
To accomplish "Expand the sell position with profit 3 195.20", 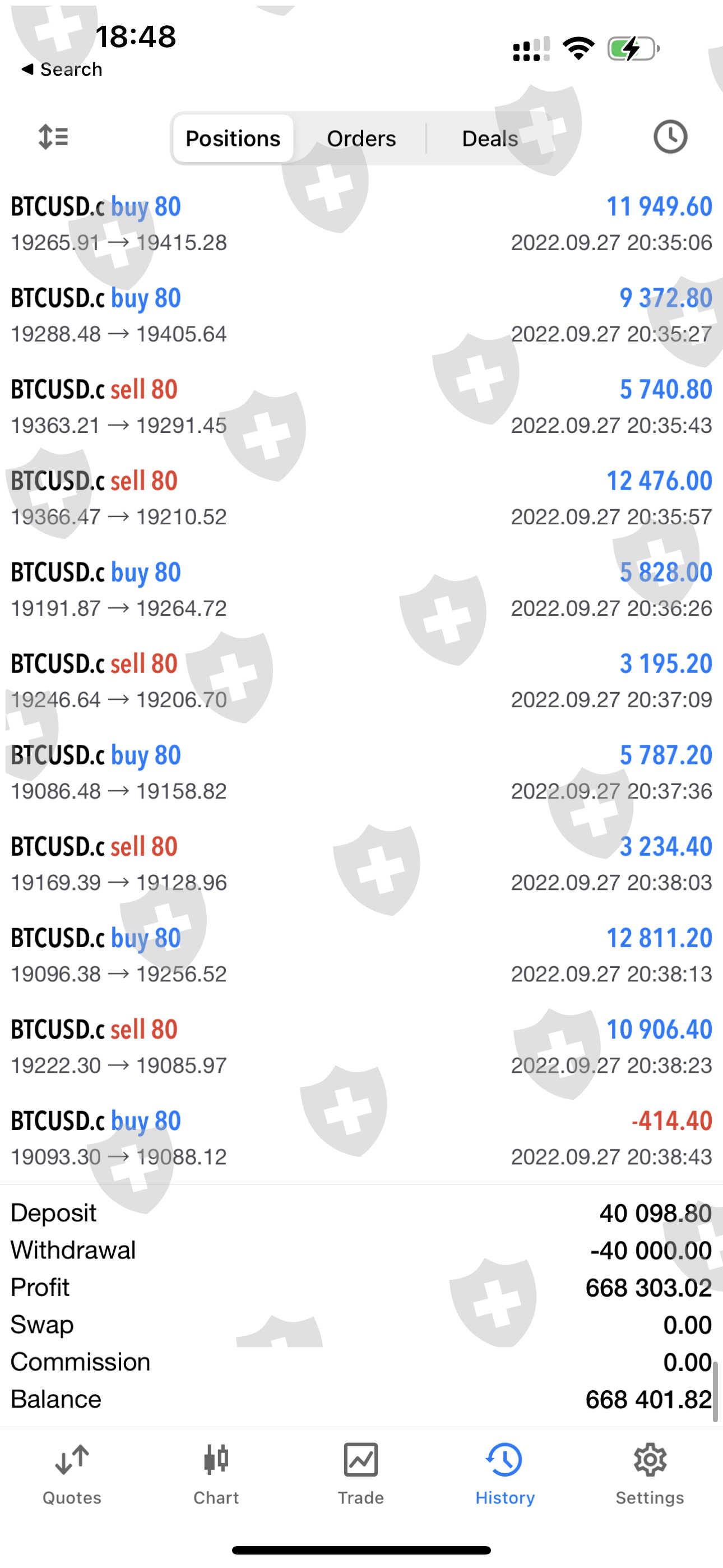I will (361, 680).
